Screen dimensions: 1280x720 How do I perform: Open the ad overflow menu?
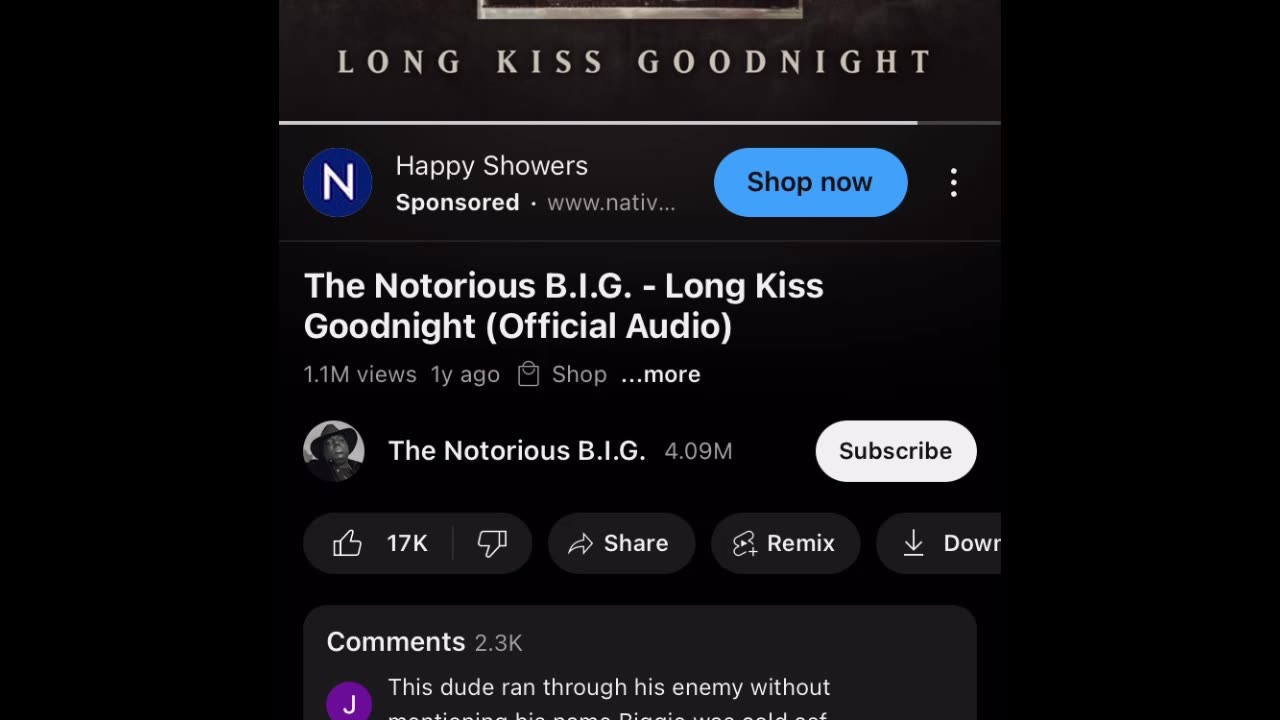[x=953, y=182]
